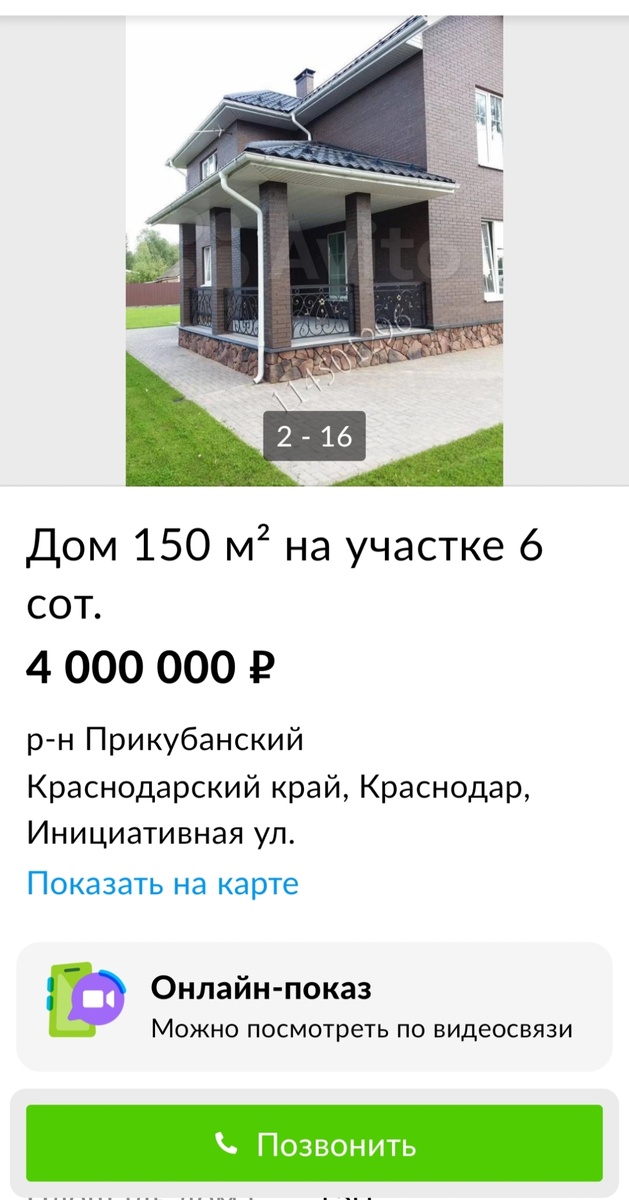Call the seller with Позвонить button
The height and width of the screenshot is (1200, 629).
(x=314, y=1144)
